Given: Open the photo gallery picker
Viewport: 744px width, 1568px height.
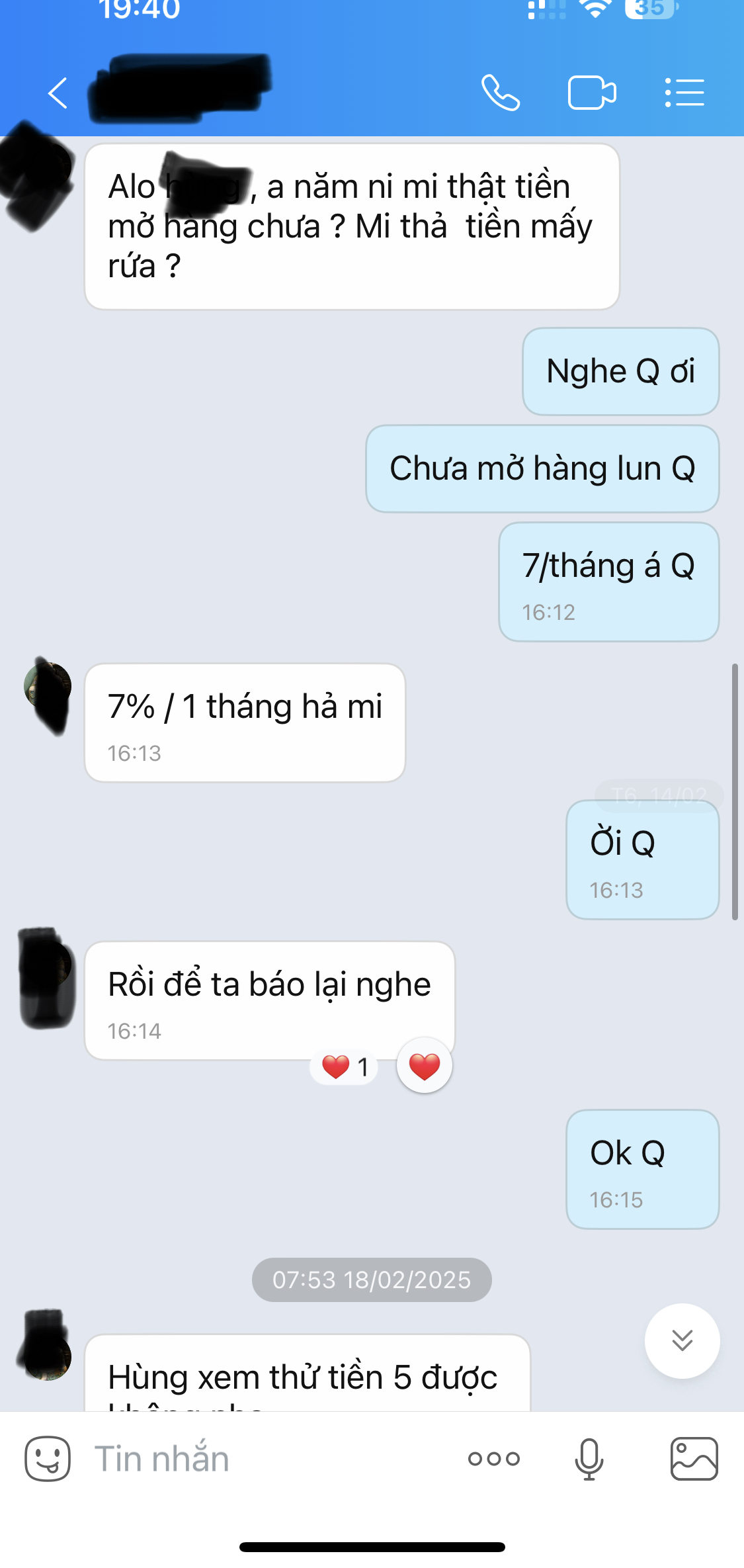Looking at the screenshot, I should [694, 1459].
